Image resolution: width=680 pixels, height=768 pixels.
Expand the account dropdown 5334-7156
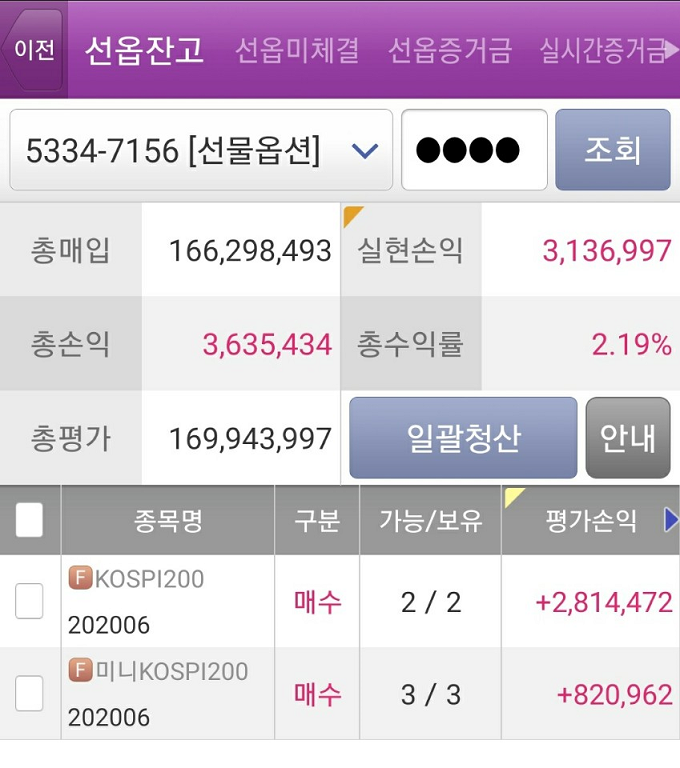[x=201, y=150]
